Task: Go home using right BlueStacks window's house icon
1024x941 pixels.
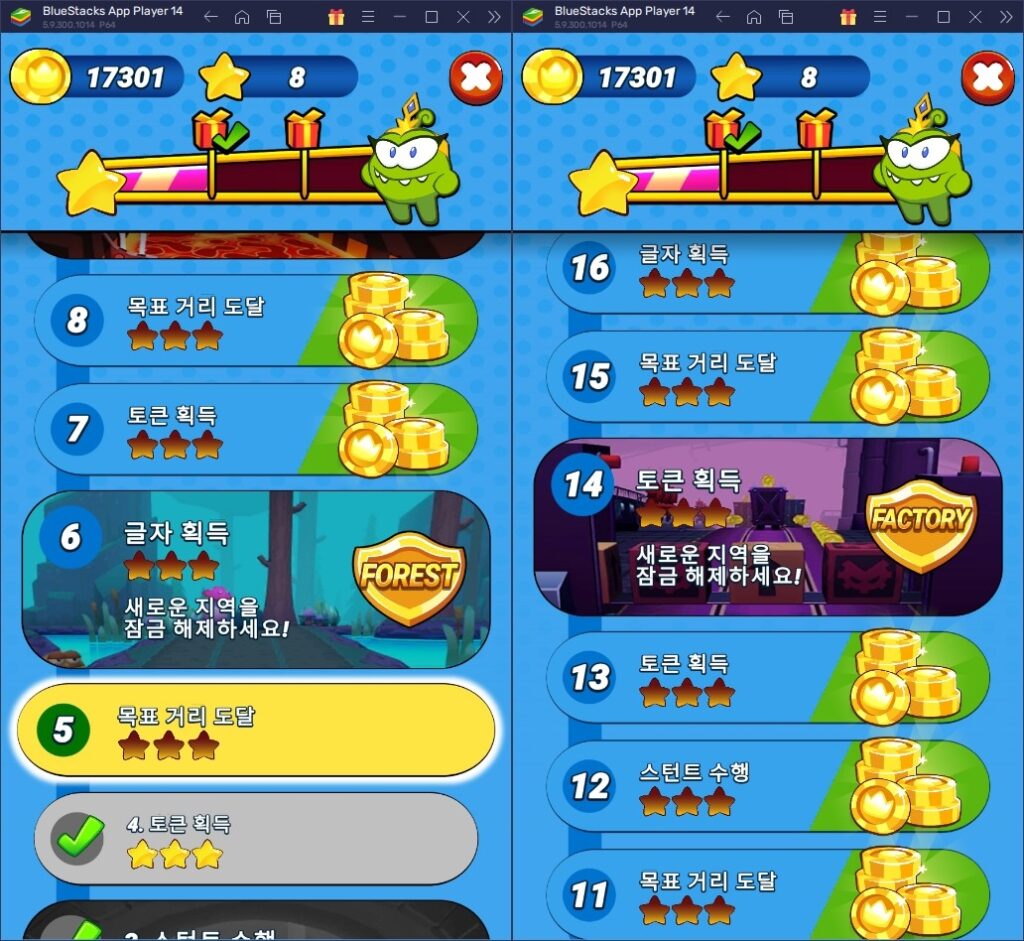Action: [x=754, y=17]
